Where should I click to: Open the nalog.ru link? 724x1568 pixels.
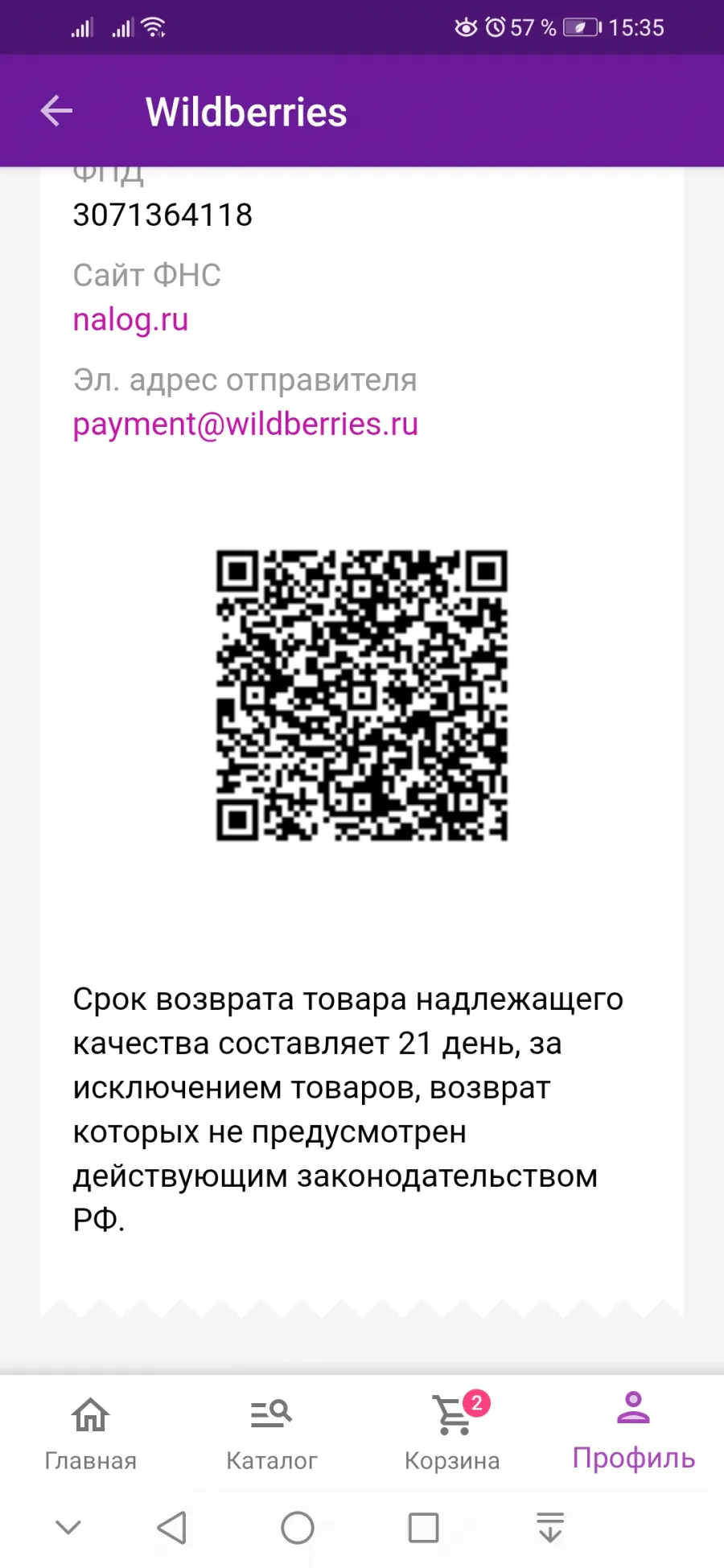(x=130, y=320)
